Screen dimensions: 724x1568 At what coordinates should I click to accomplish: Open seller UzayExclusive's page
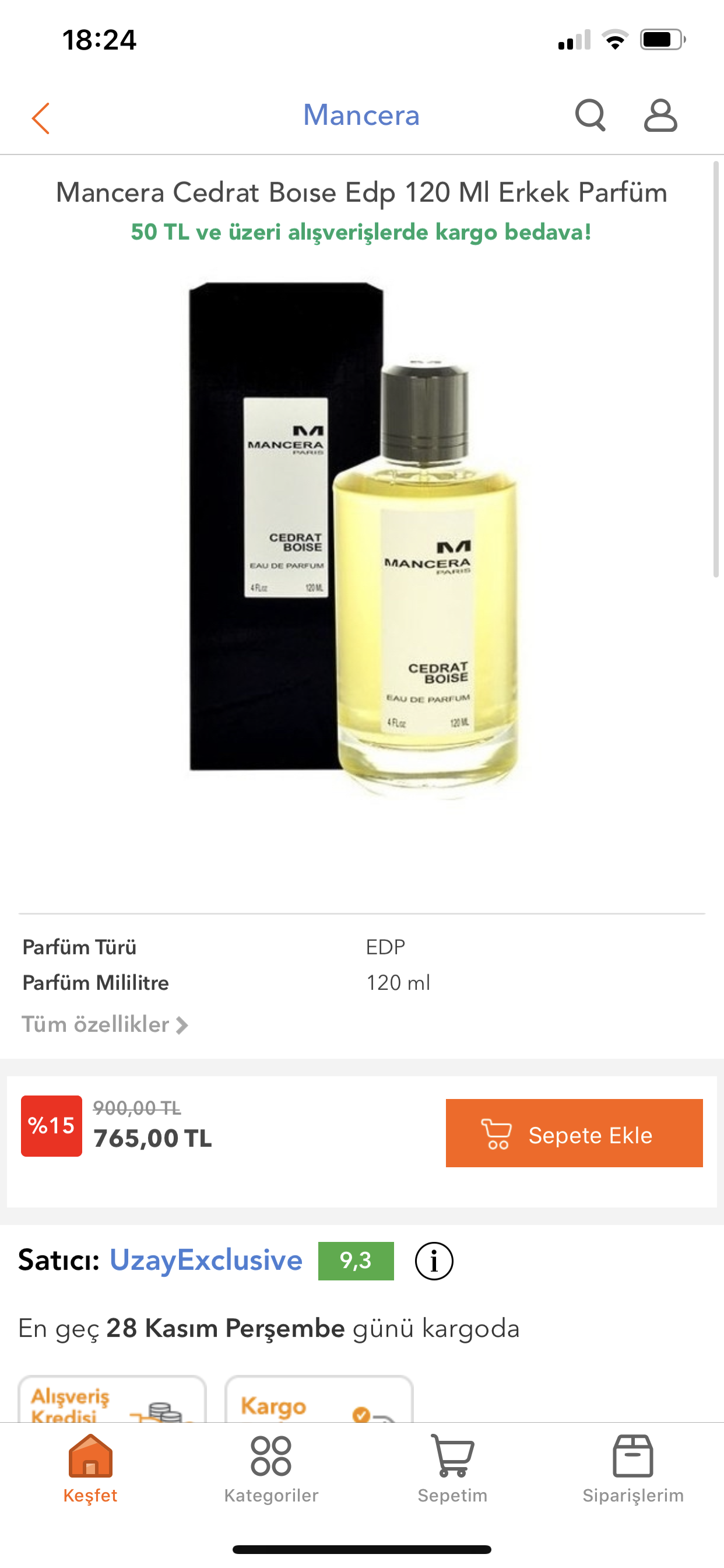[x=206, y=1260]
